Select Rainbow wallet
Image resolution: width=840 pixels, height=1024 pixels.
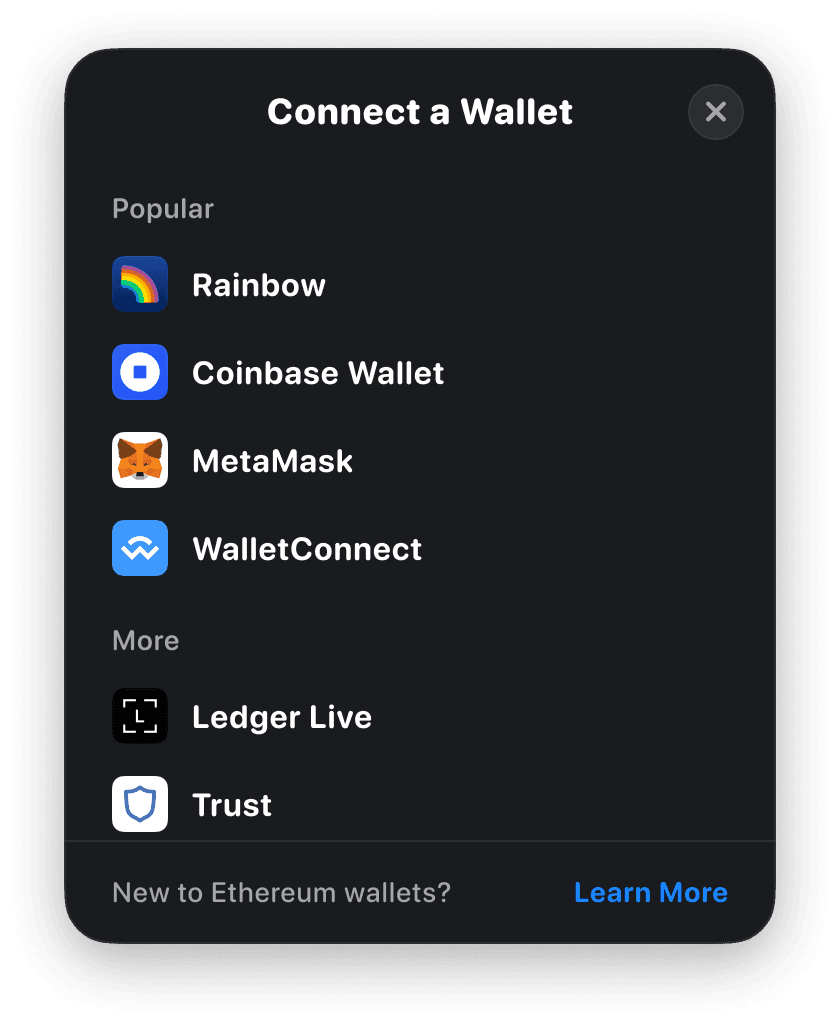(258, 285)
